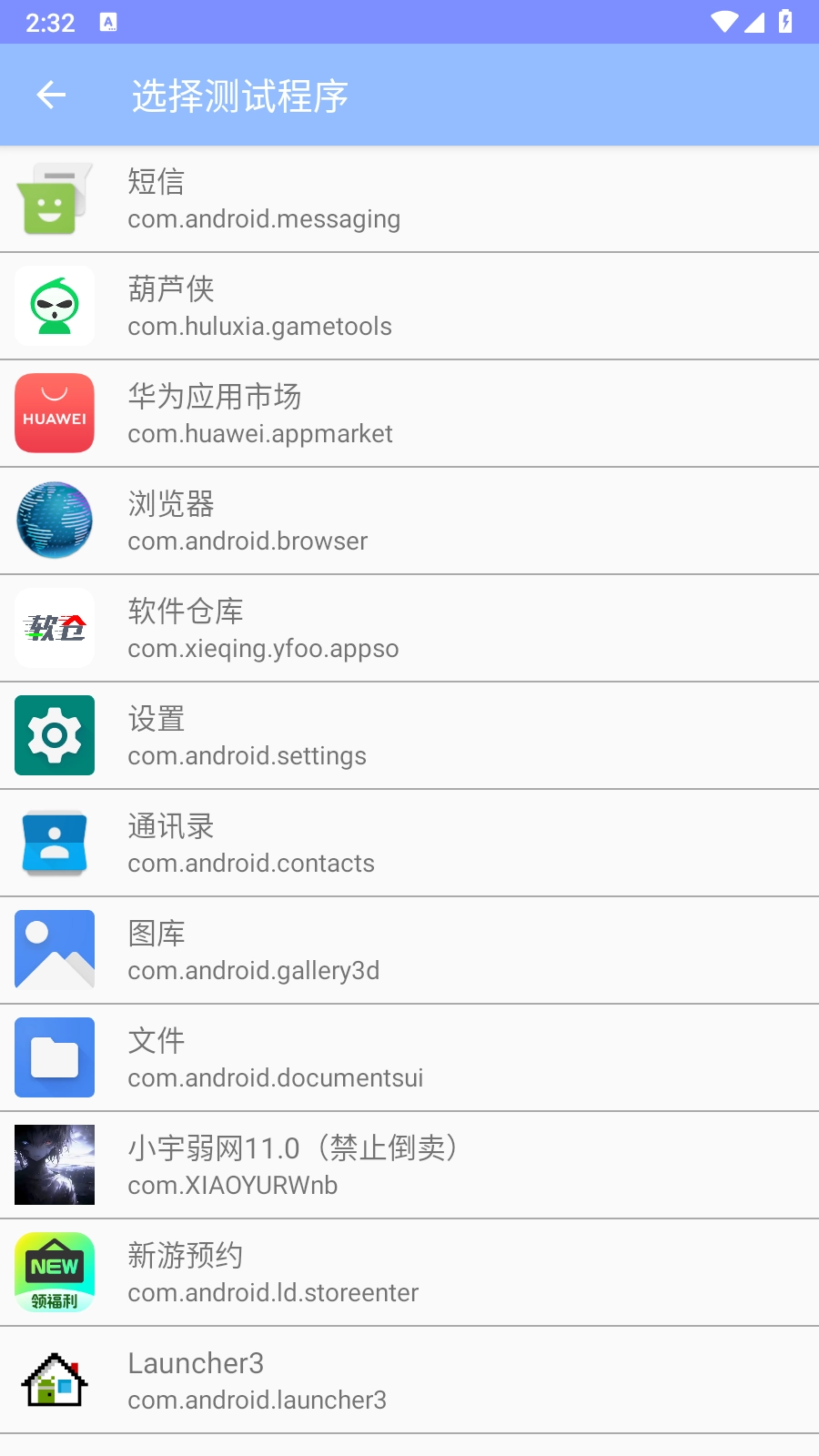Tap the blue 文件 folder icon
Viewport: 819px width, 1456px height.
(54, 1057)
